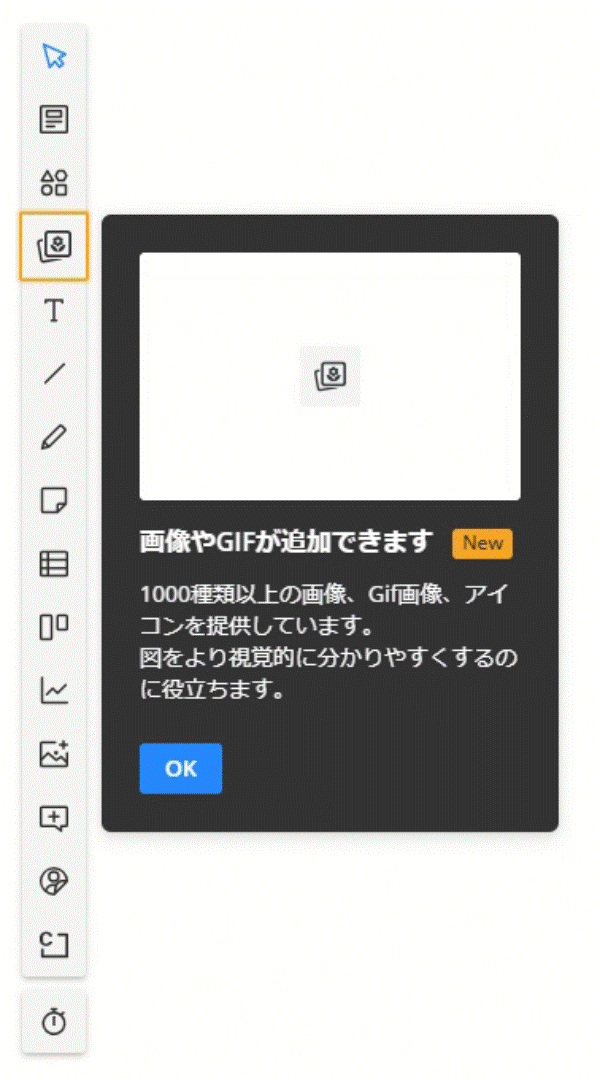Open the kanban board tool
Screen dimensions: 600x1080
pos(54,627)
